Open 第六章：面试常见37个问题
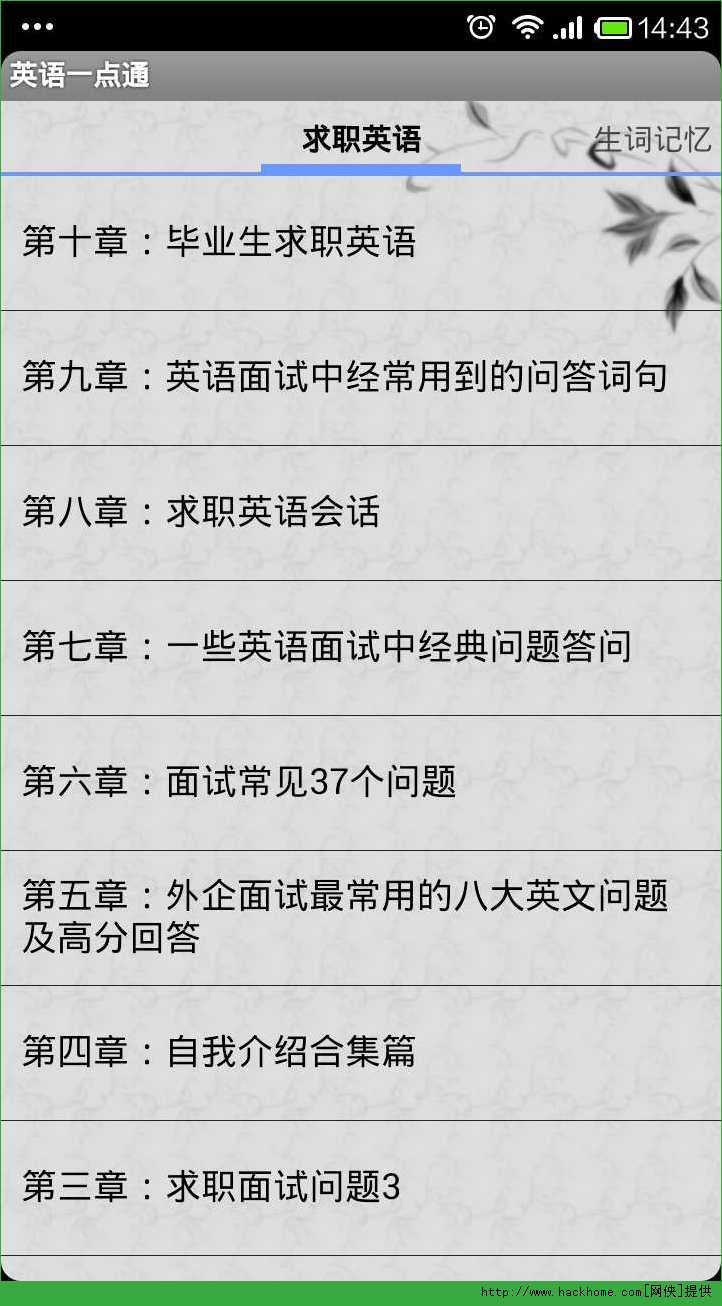Image resolution: width=722 pixels, height=1306 pixels. [x=360, y=782]
